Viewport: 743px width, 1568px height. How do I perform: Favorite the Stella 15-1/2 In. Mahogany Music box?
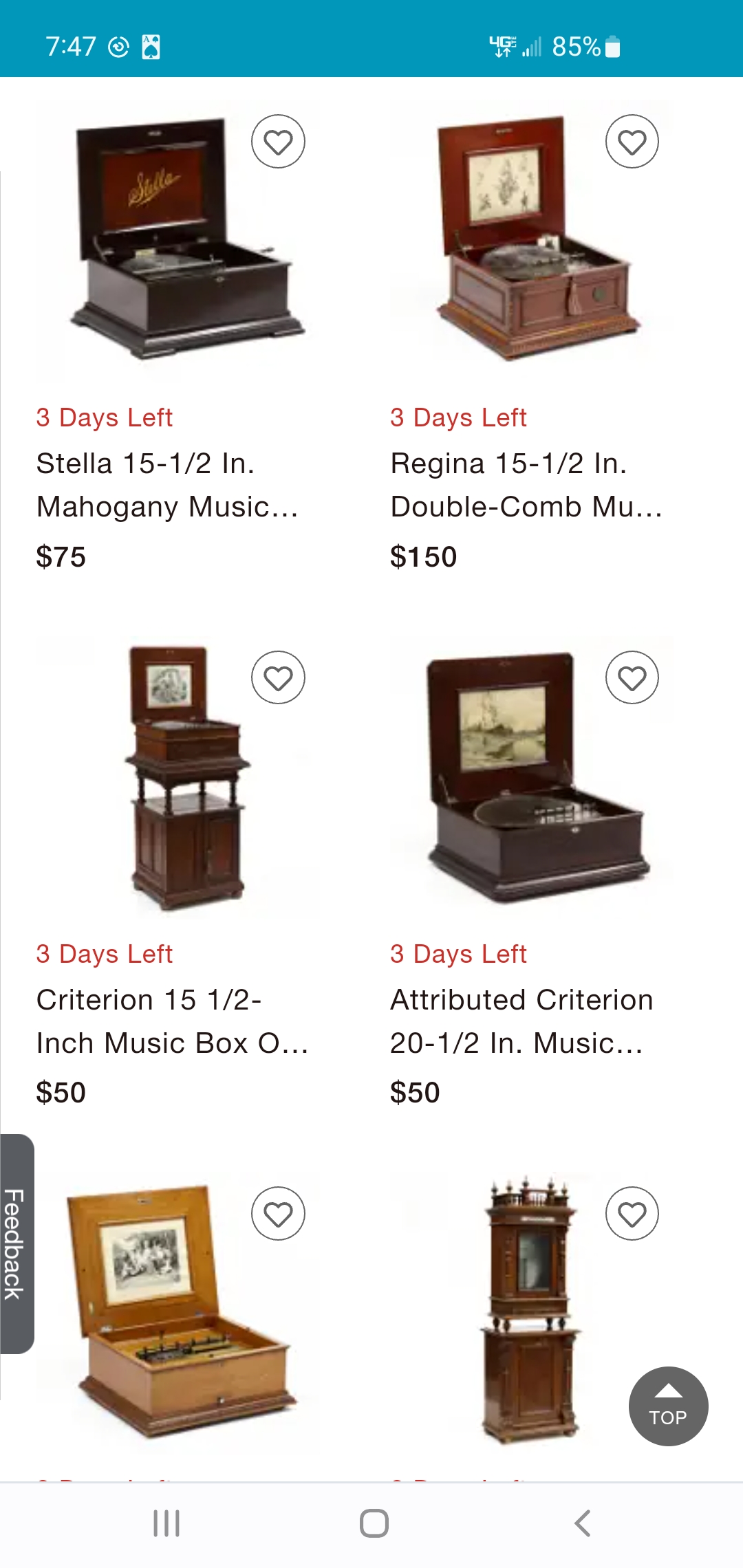tap(278, 142)
